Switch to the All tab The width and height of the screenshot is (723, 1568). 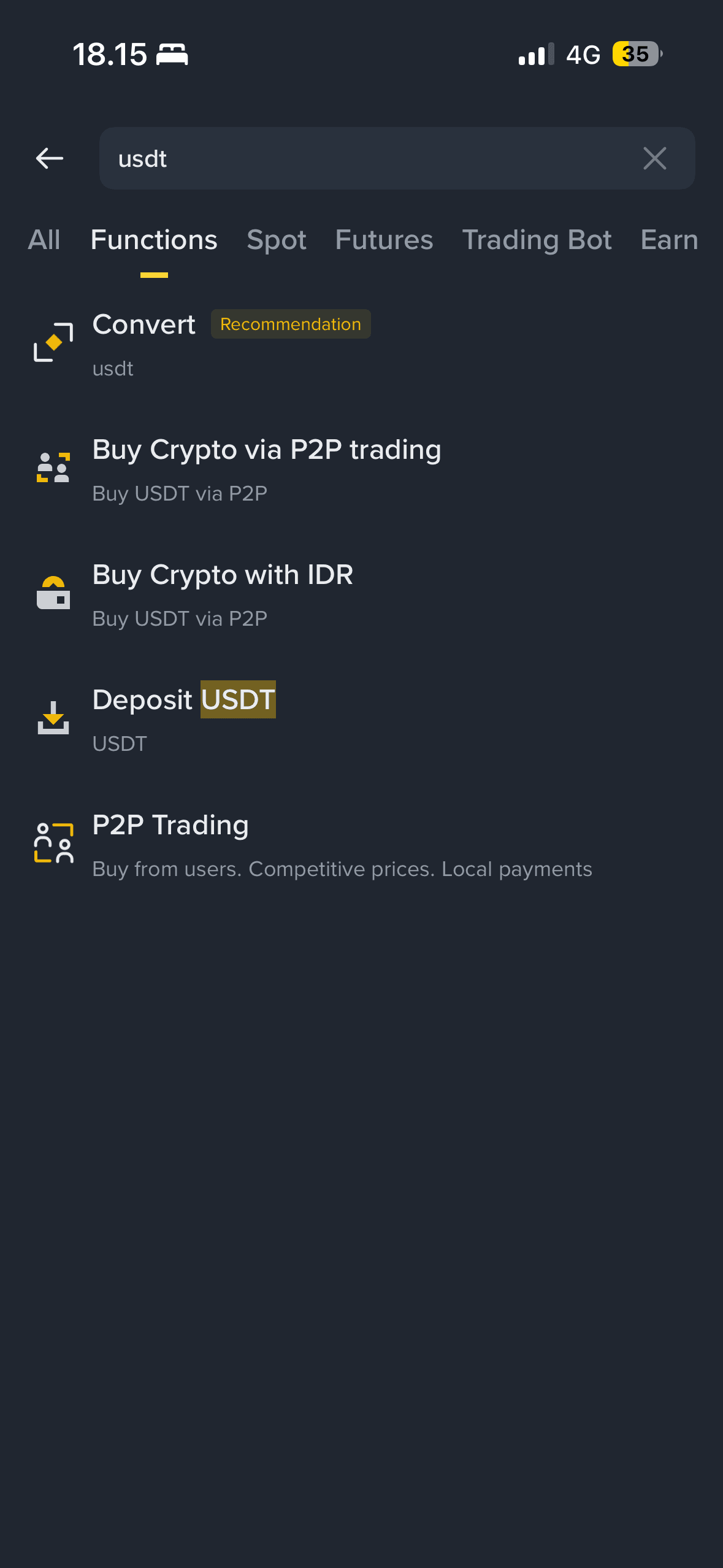44,240
